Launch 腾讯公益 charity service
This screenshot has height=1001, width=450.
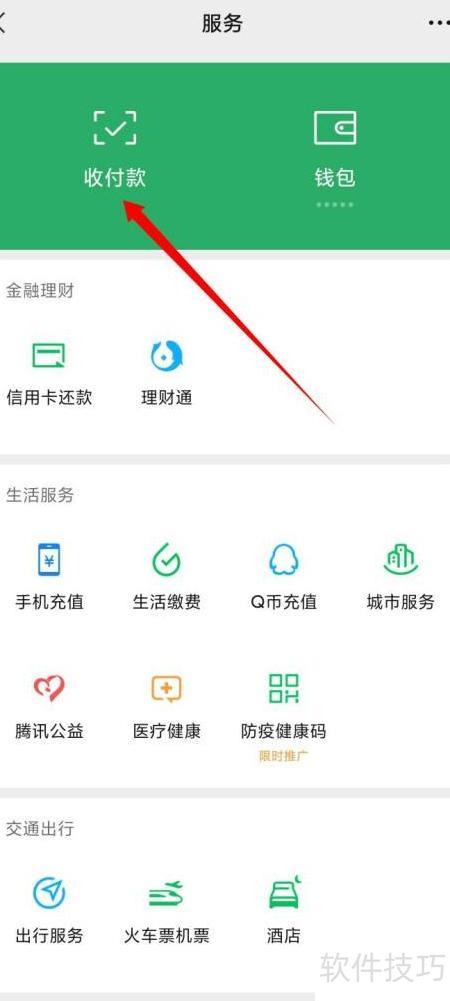pyautogui.click(x=49, y=706)
